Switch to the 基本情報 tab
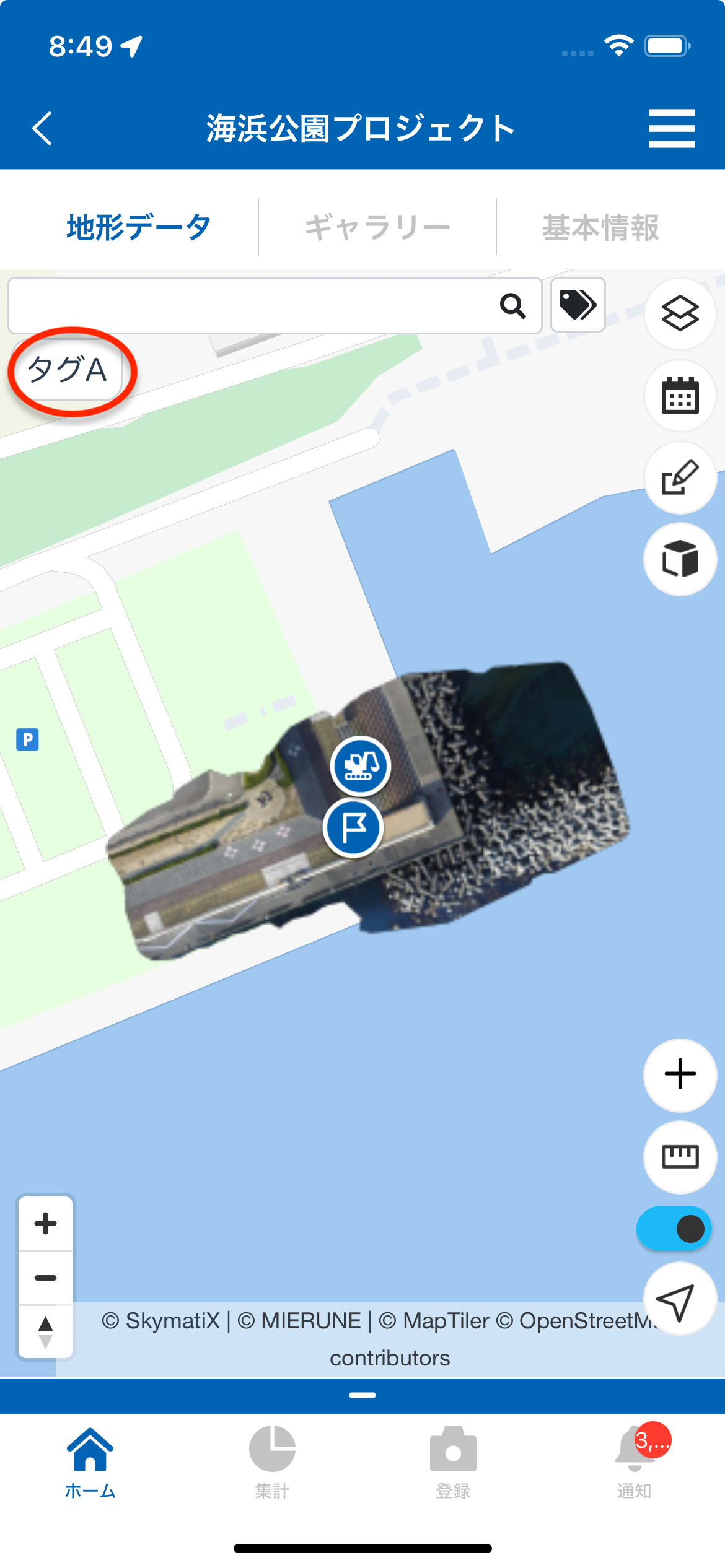The image size is (725, 1568). [600, 227]
